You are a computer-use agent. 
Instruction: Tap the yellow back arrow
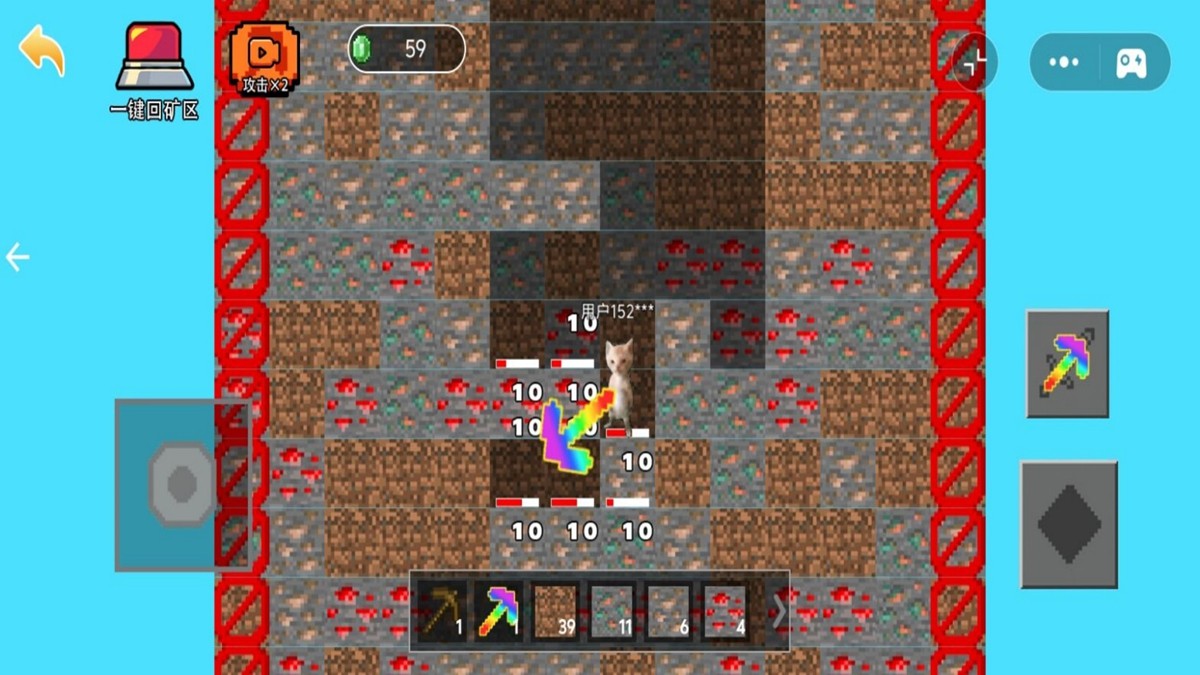click(42, 50)
